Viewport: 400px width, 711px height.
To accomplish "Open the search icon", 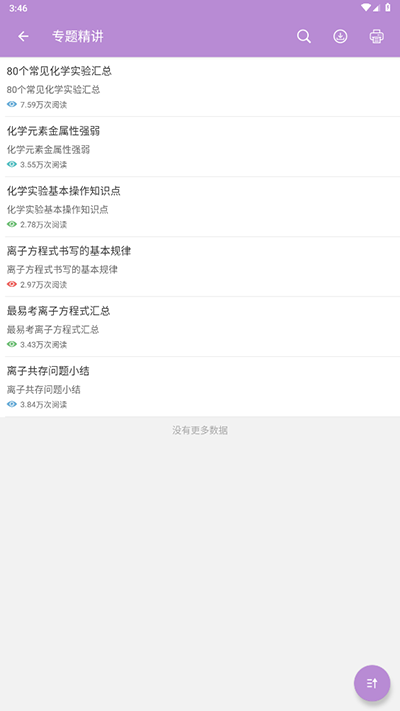I will click(x=304, y=37).
